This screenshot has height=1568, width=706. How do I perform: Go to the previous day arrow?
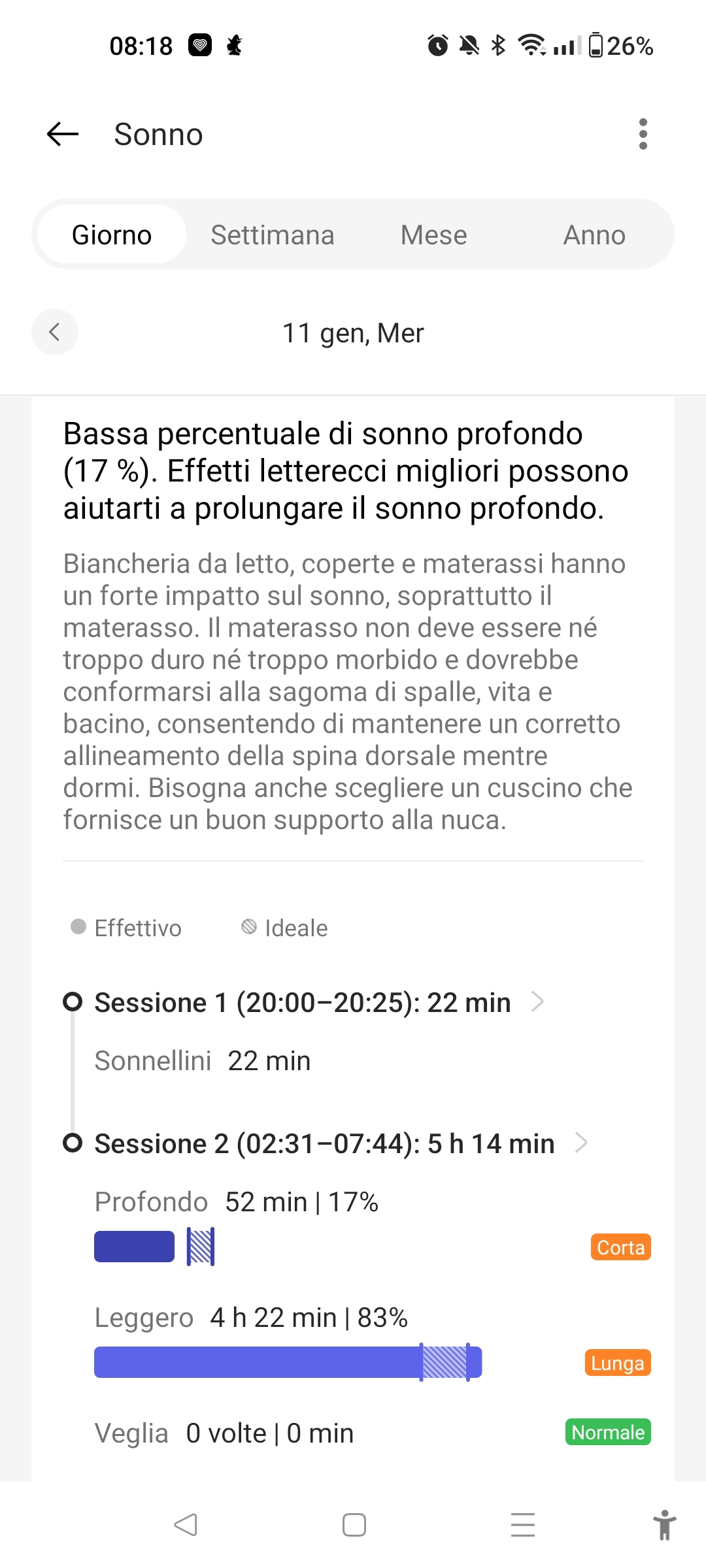tap(55, 332)
